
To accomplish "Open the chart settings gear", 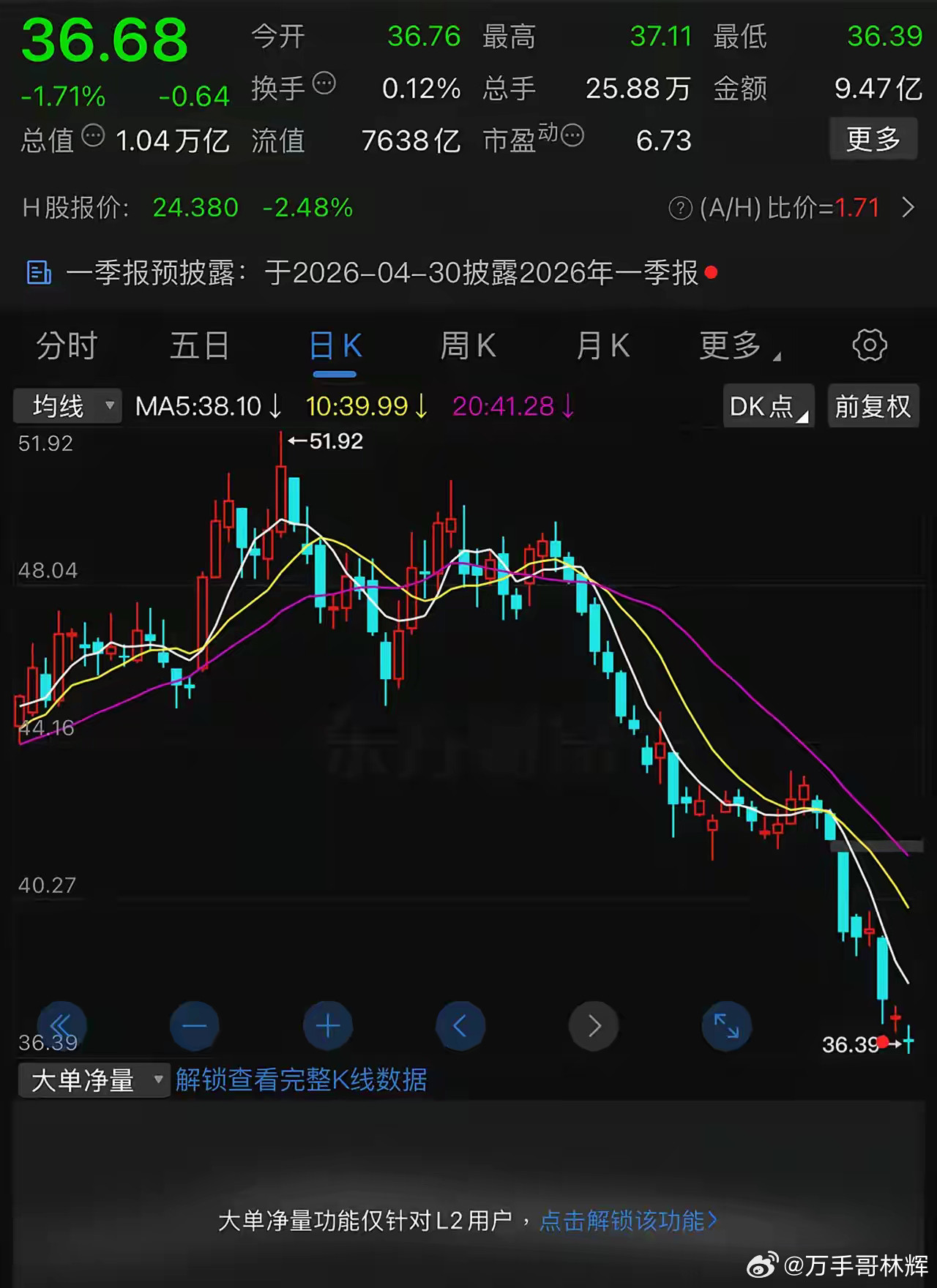I will pos(870,345).
